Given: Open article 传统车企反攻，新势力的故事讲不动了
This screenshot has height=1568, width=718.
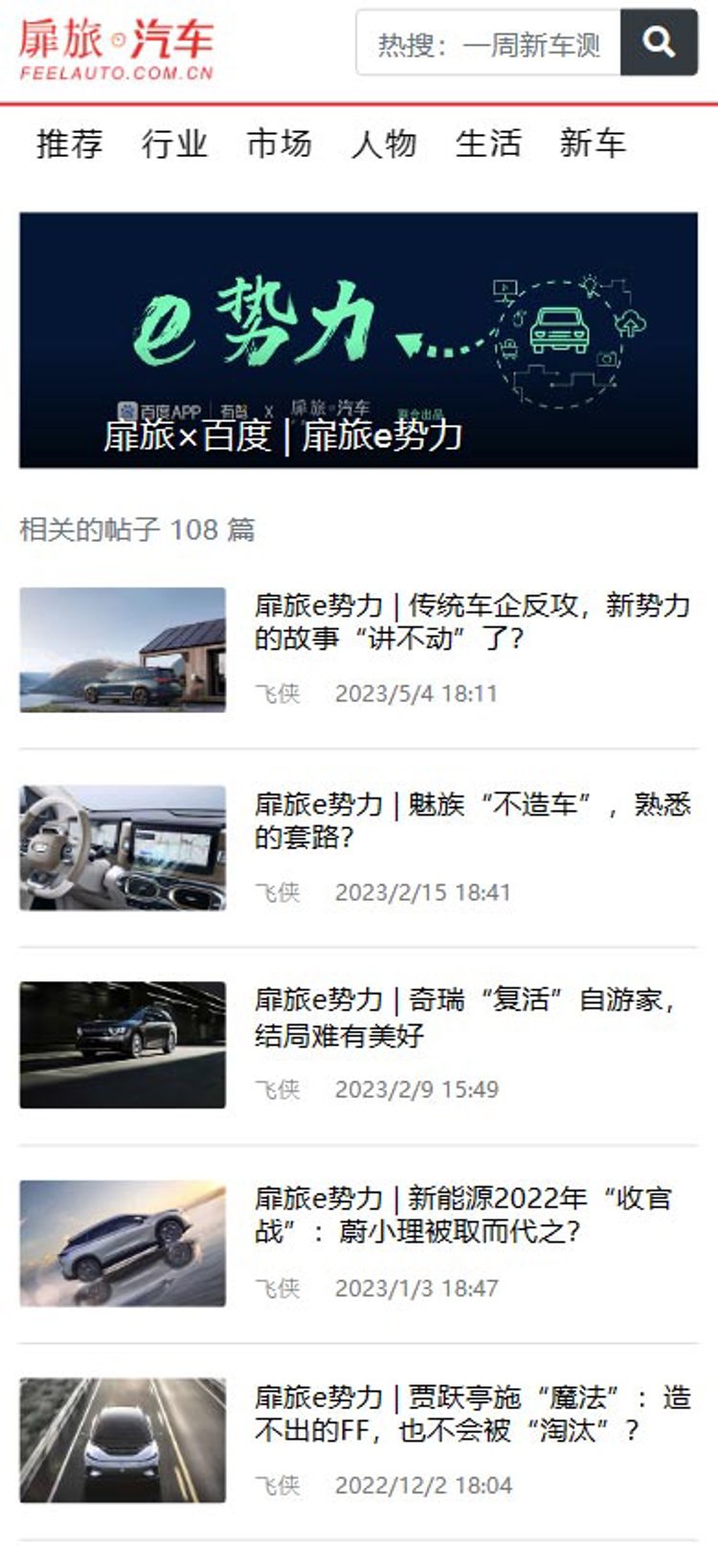Looking at the screenshot, I should point(471,621).
